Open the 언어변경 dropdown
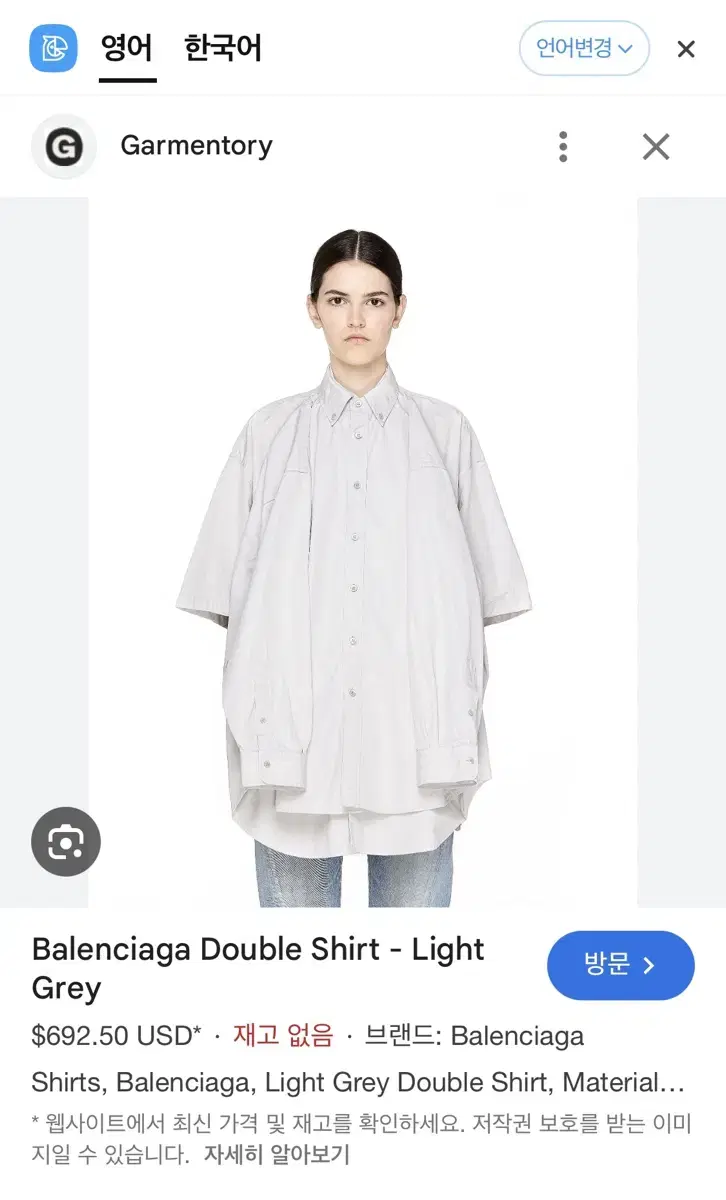This screenshot has width=726, height=1200. tap(584, 48)
